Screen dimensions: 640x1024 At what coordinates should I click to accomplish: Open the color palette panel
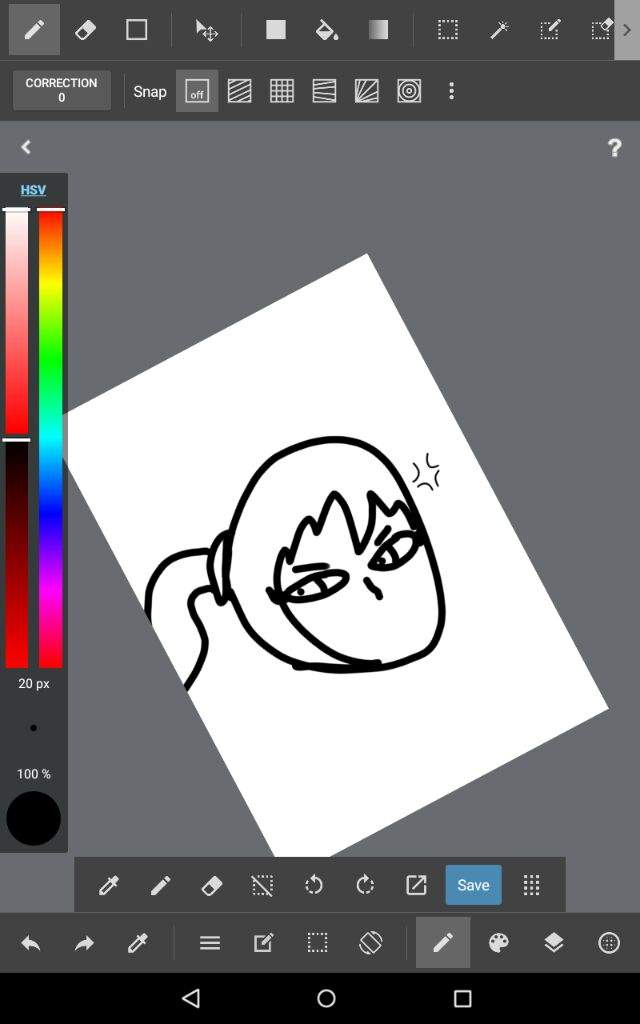click(498, 942)
